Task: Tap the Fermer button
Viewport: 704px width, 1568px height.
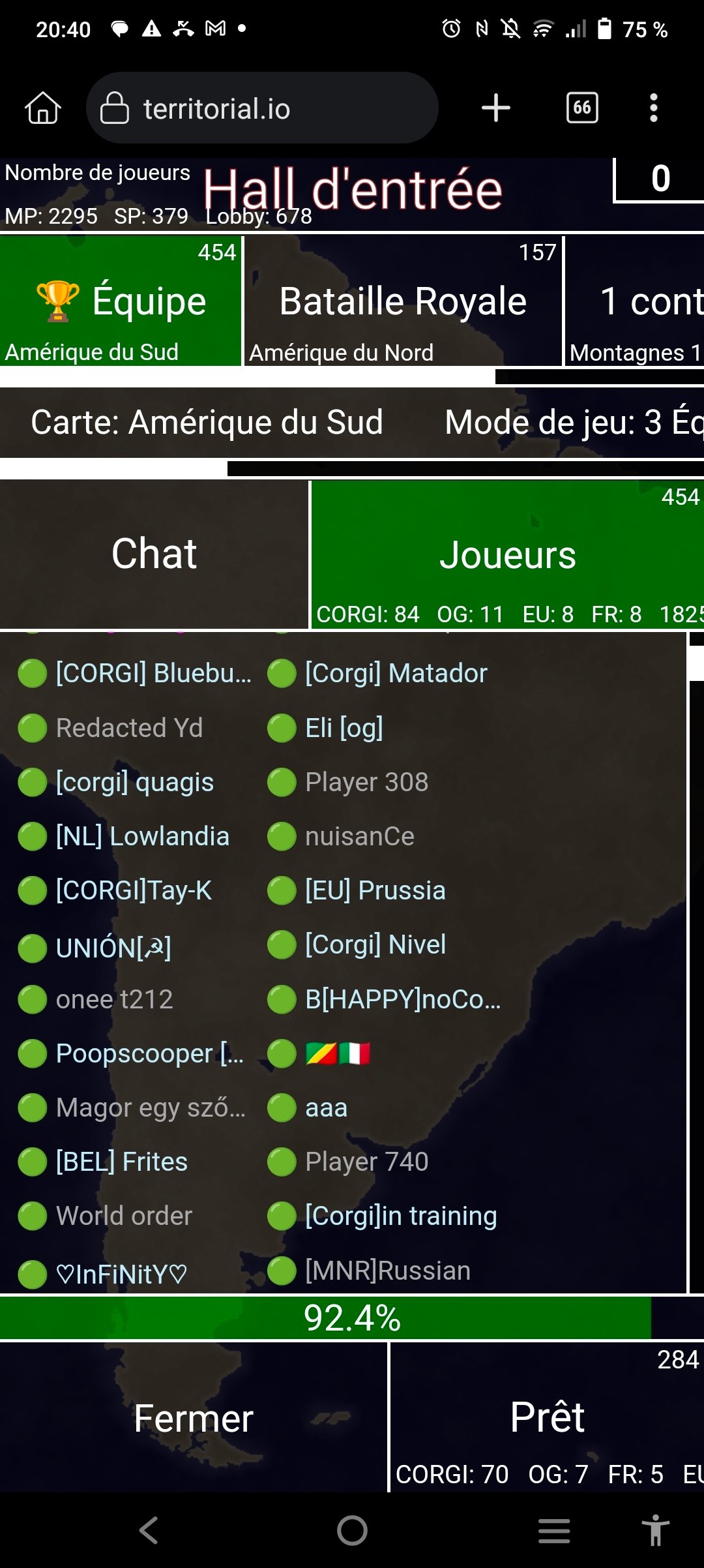Action: coord(194,1418)
